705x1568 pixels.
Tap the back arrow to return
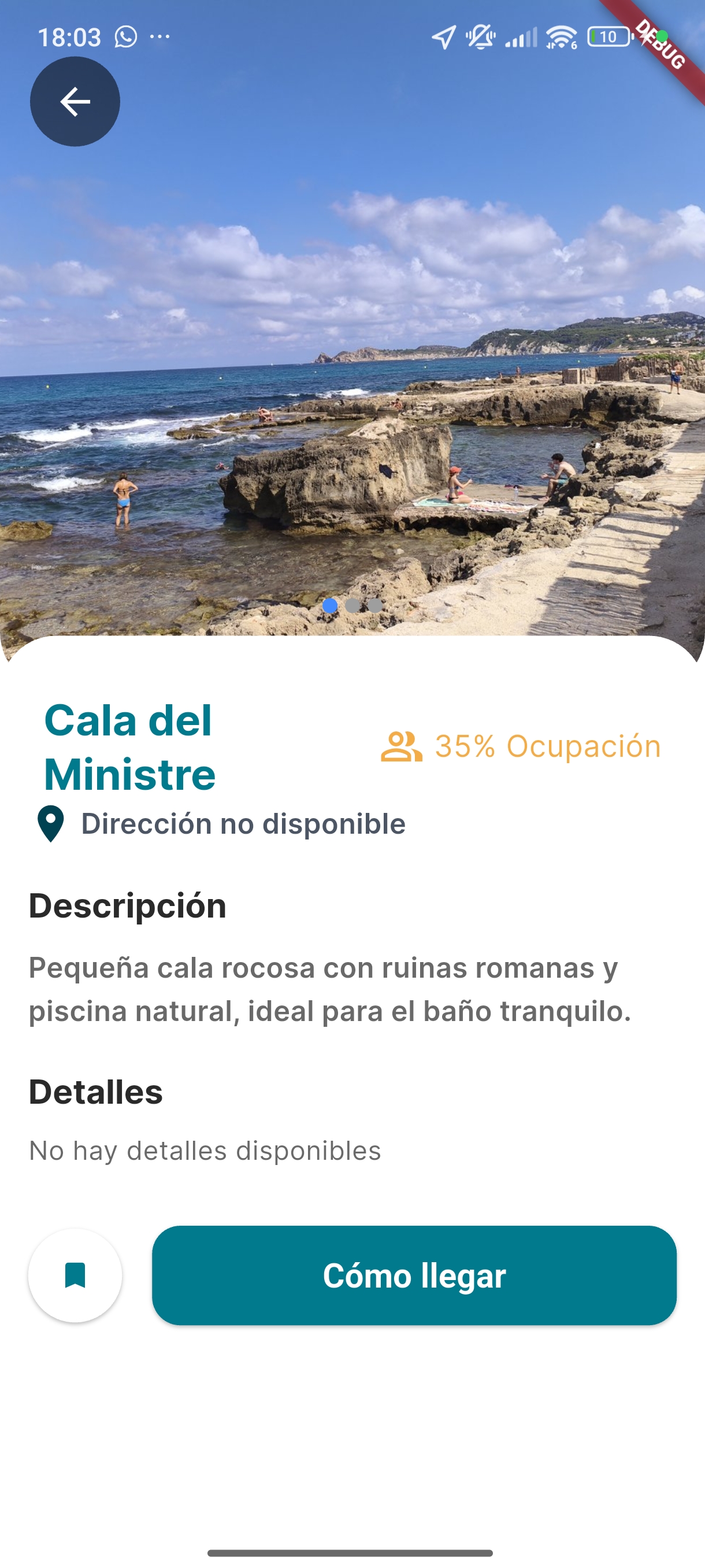[x=74, y=102]
